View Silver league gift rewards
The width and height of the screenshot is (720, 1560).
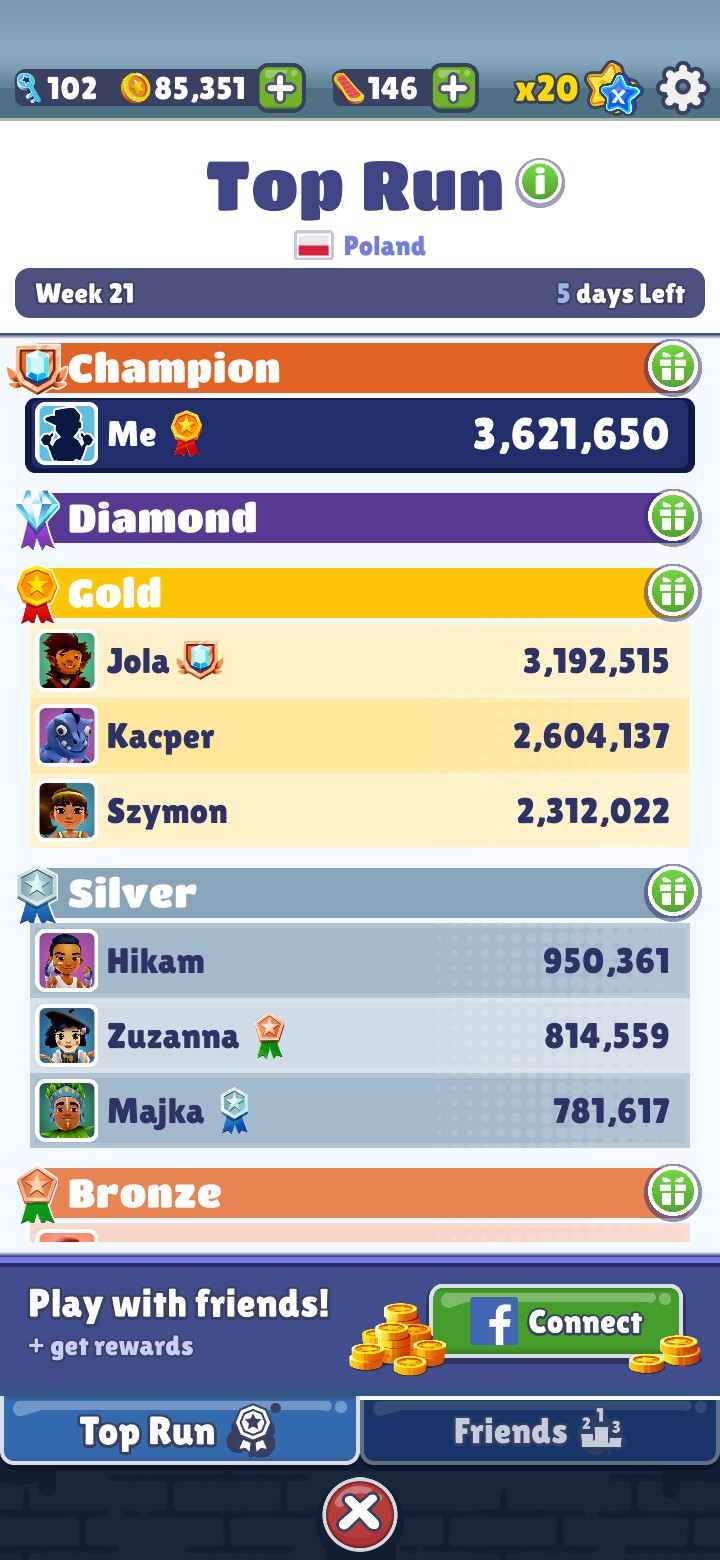(673, 892)
